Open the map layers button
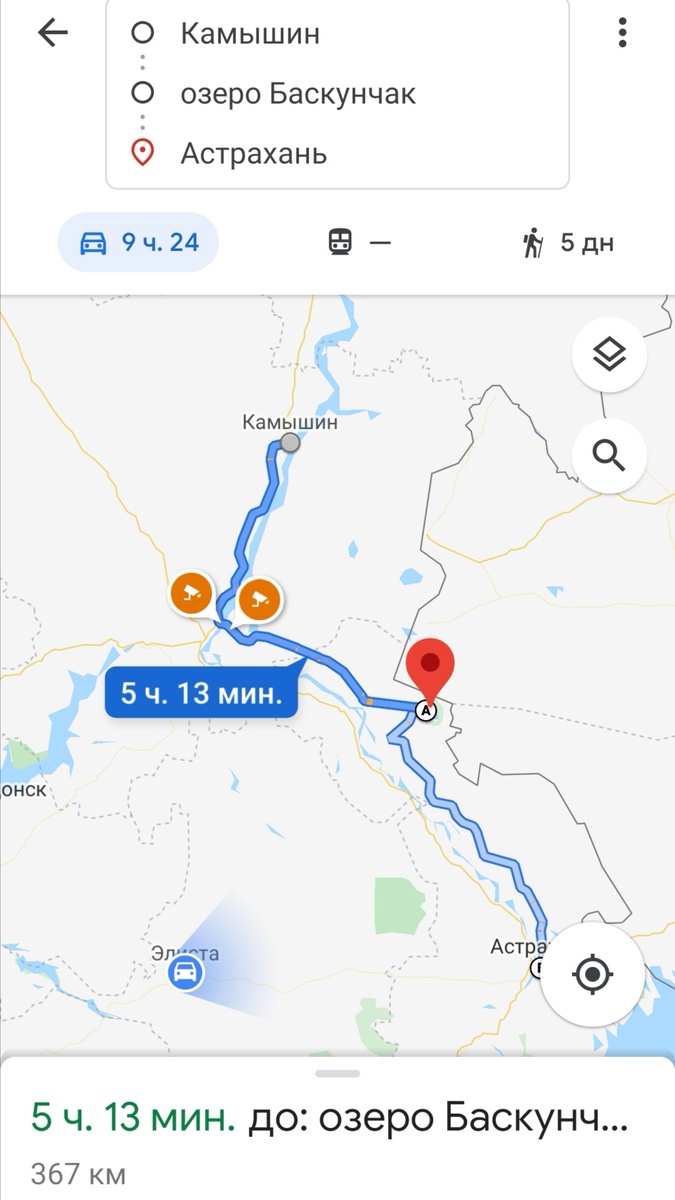675x1200 pixels. point(609,354)
